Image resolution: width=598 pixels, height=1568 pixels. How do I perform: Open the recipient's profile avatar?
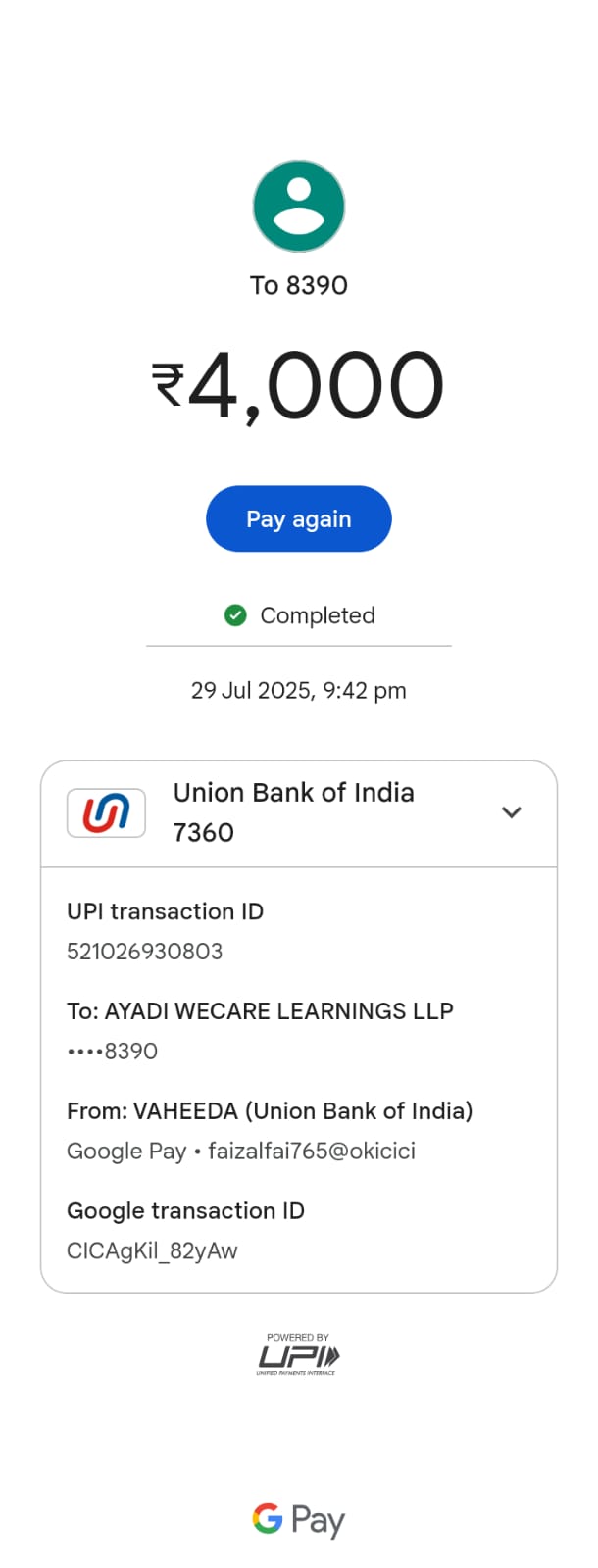pyautogui.click(x=298, y=207)
